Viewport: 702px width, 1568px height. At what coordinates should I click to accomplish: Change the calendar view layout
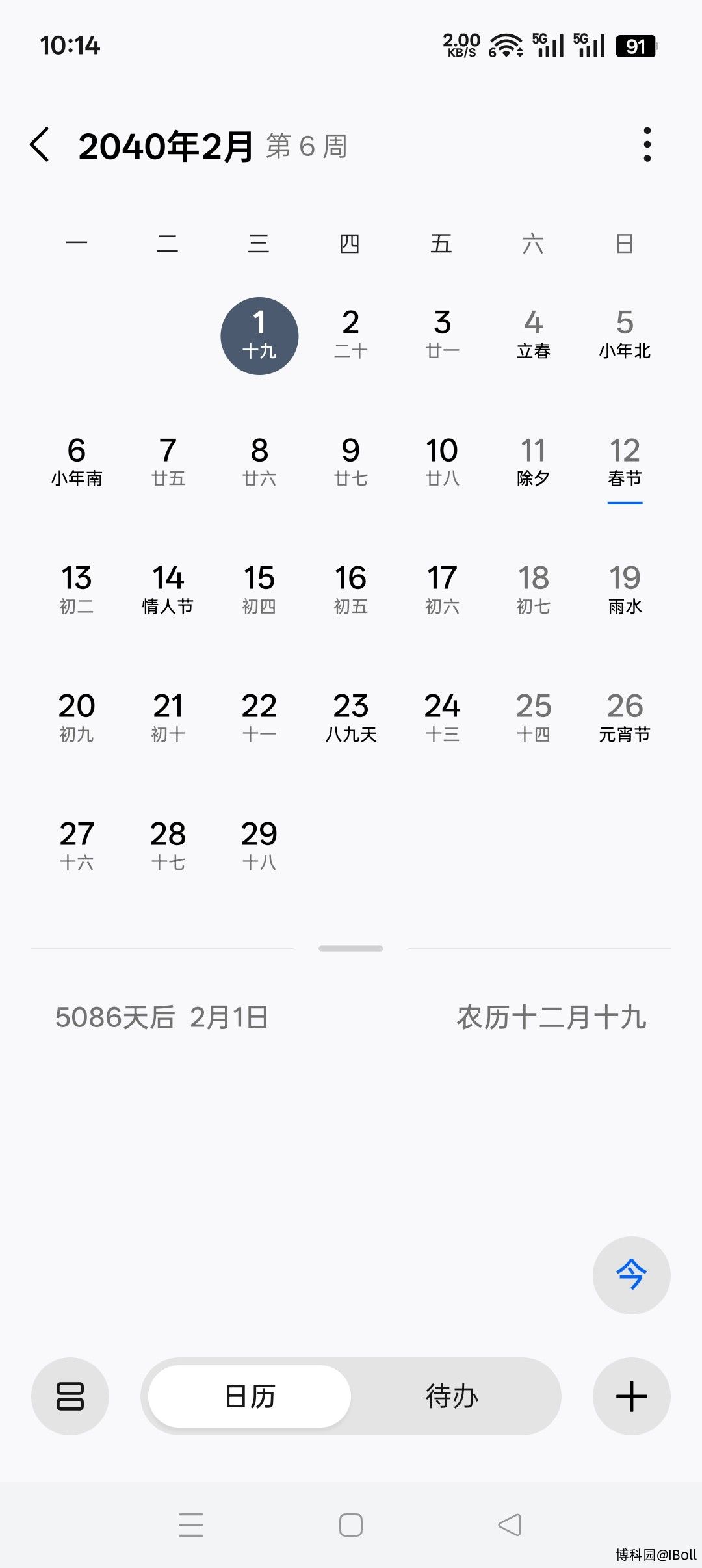70,1396
